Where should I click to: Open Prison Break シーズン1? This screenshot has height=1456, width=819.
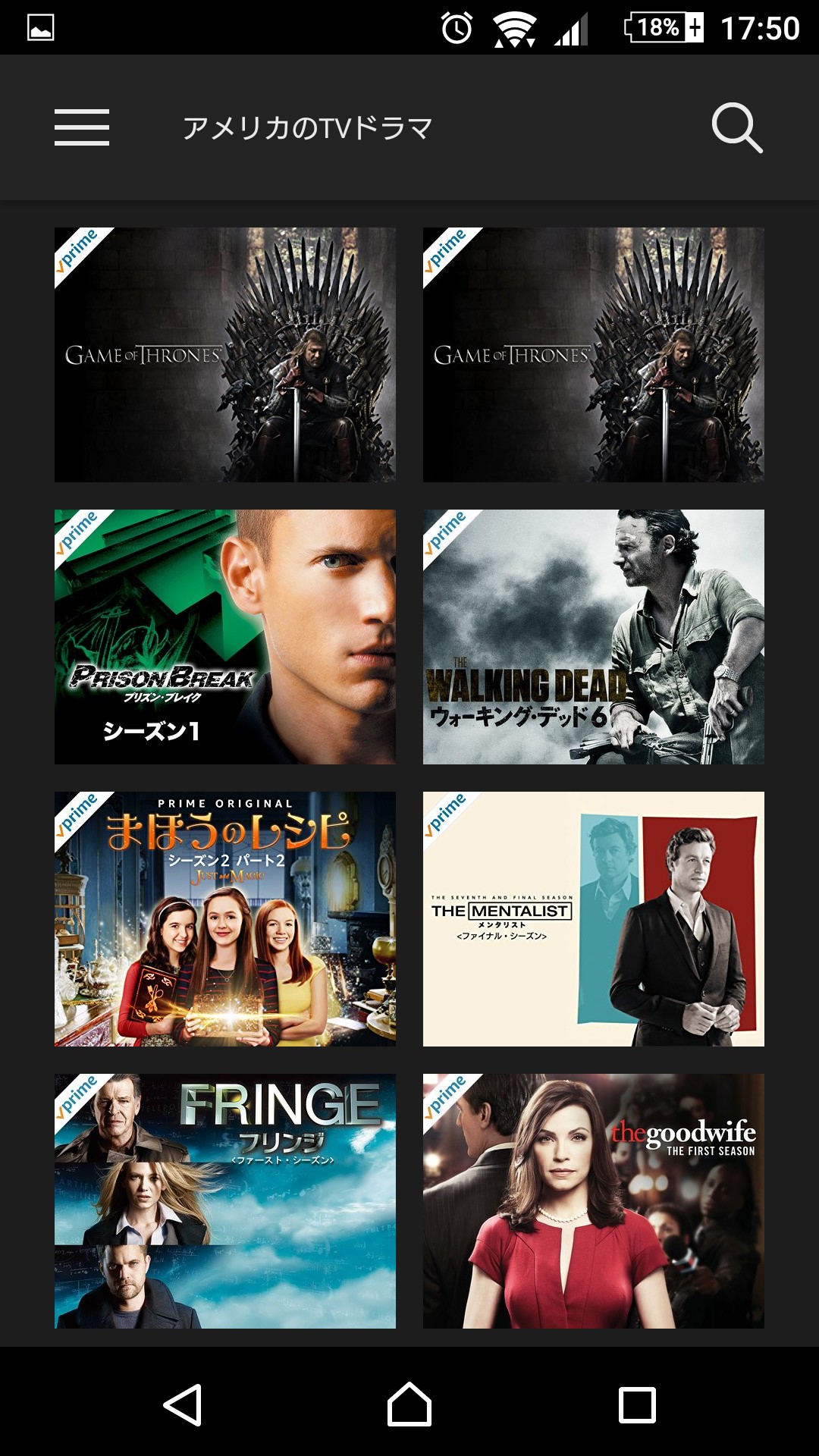click(x=224, y=636)
